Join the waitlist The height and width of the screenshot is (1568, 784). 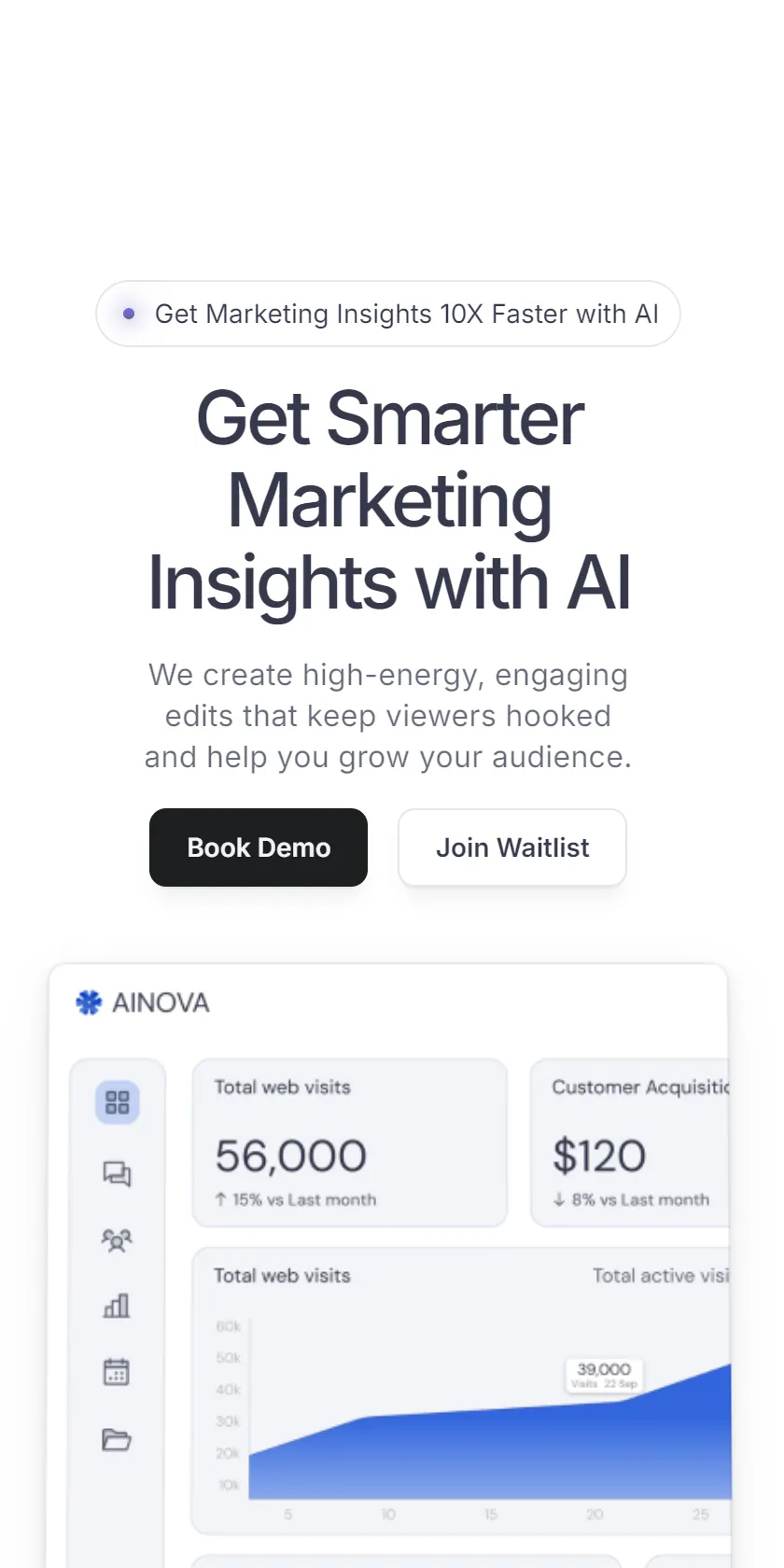click(512, 847)
